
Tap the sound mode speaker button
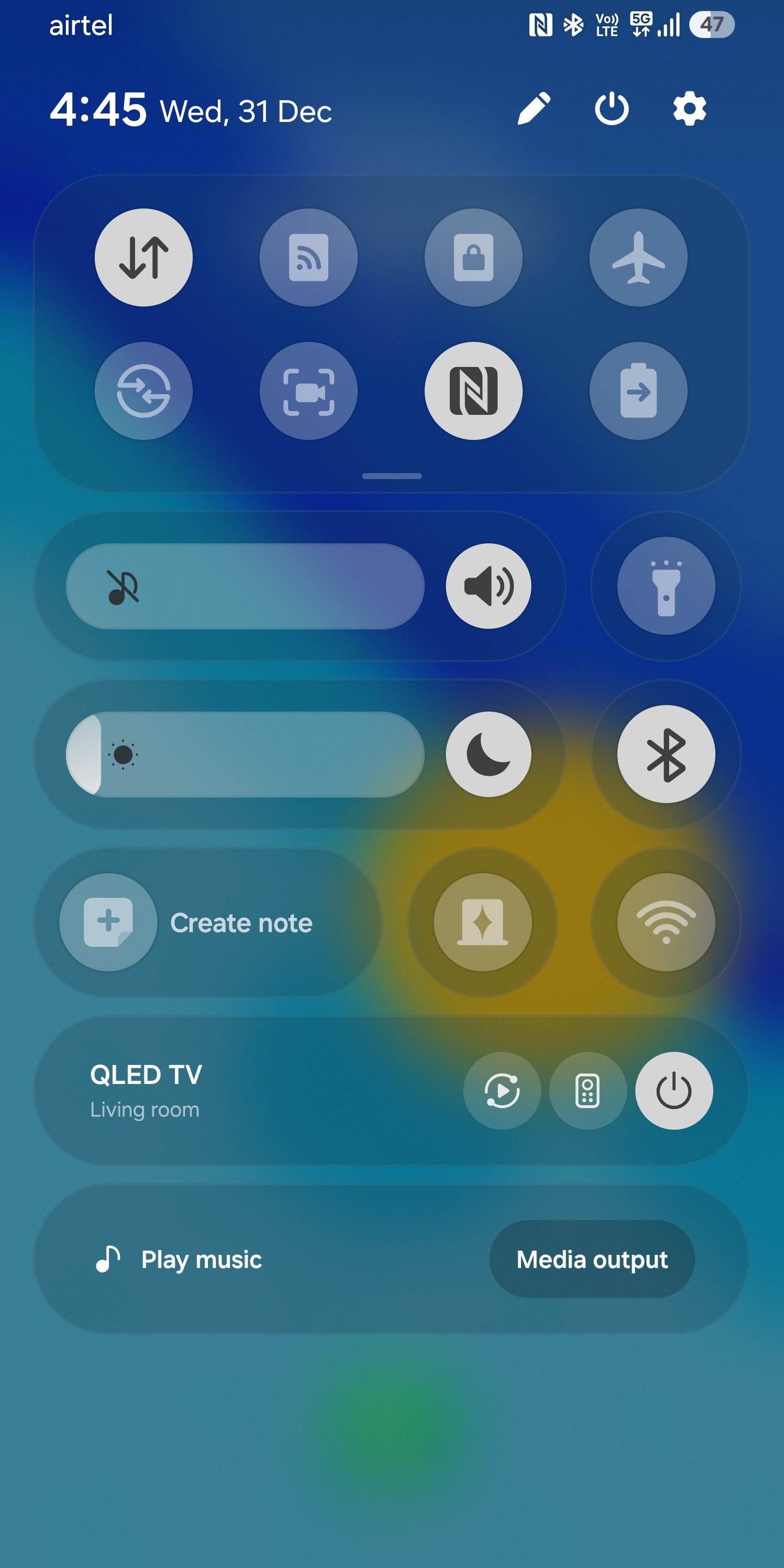click(488, 586)
